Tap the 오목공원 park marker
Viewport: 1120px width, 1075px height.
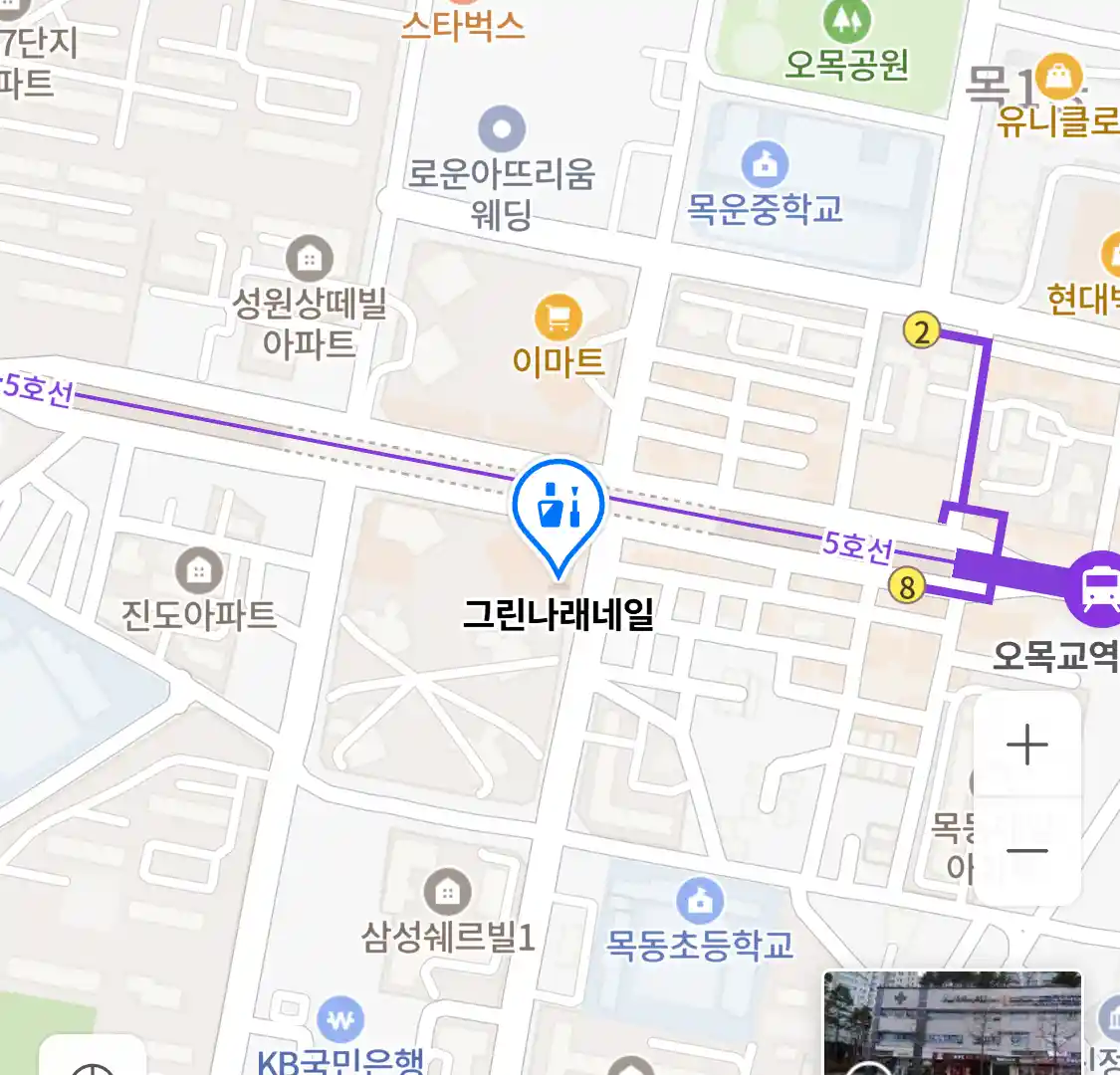[x=846, y=20]
